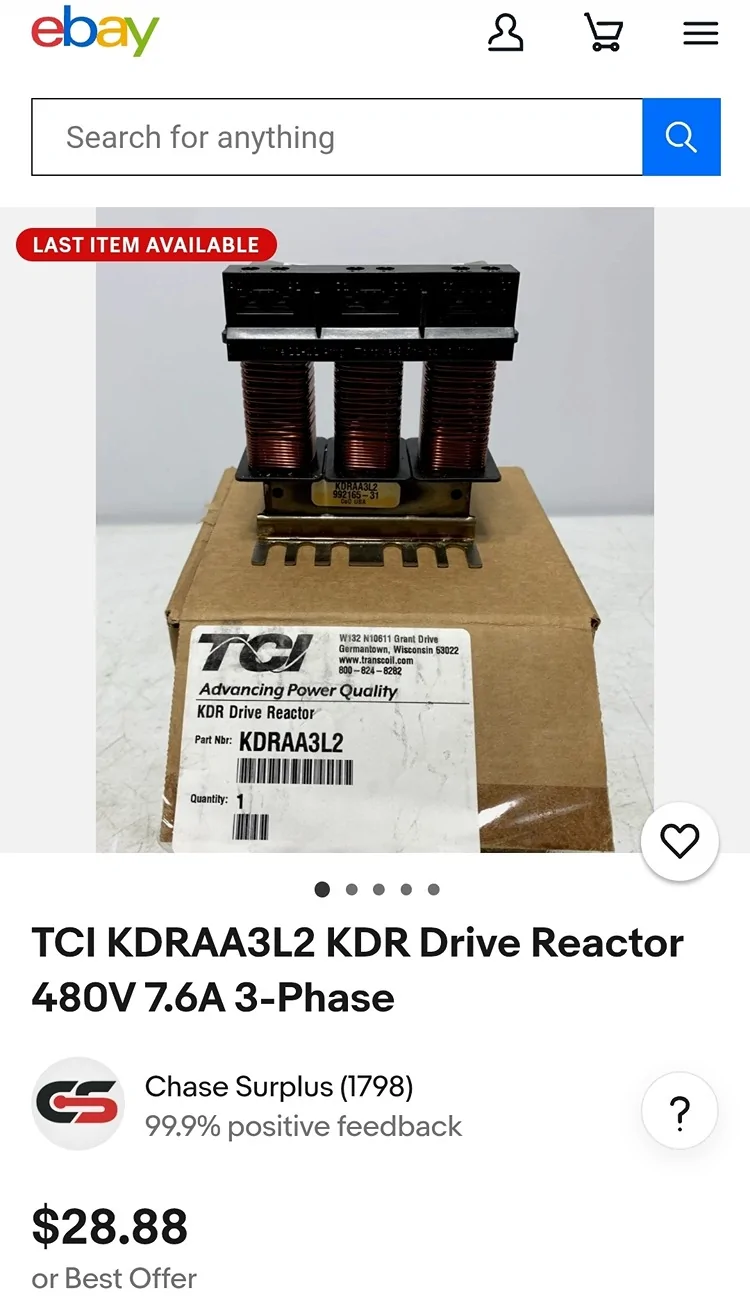Open the question mark help button
This screenshot has width=750, height=1300.
(680, 1111)
